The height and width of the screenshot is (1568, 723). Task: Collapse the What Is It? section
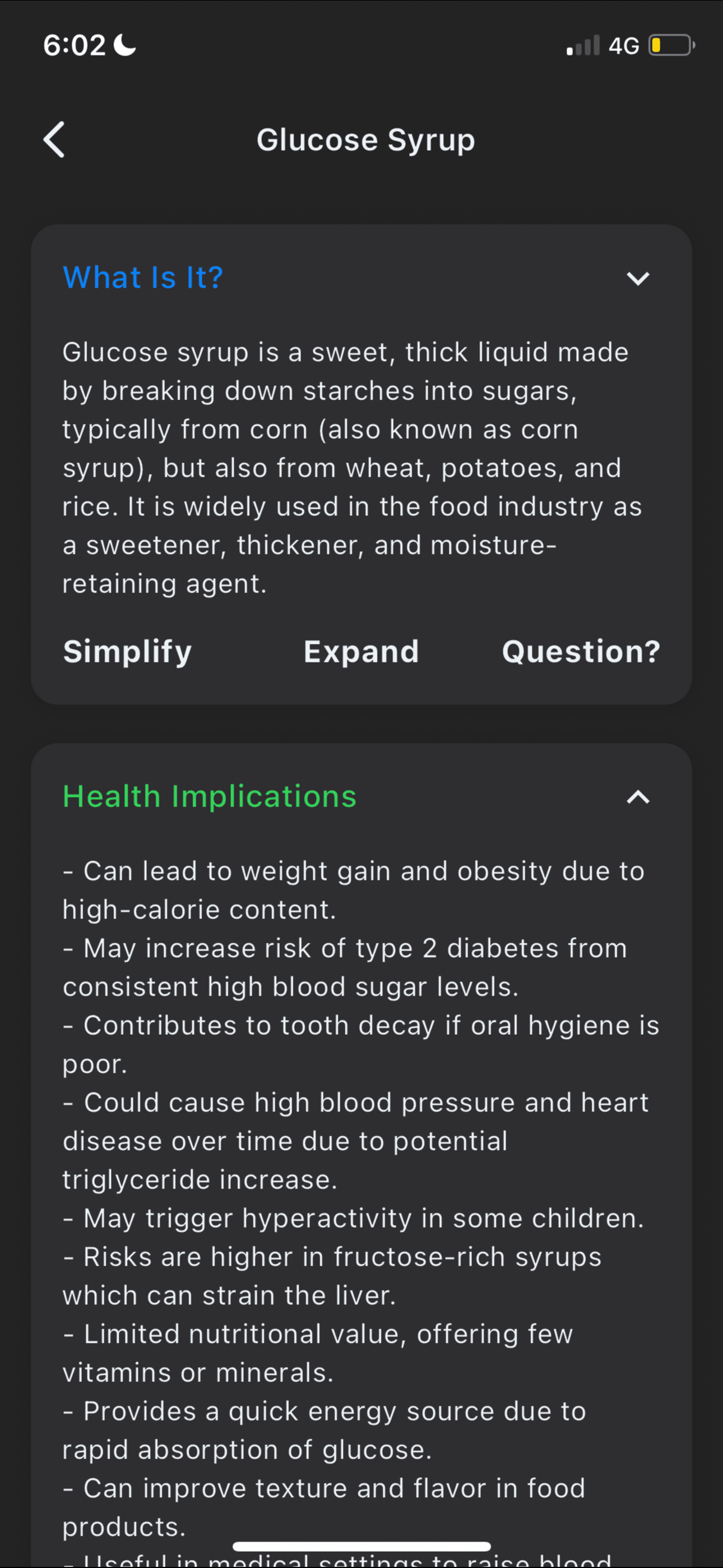click(637, 278)
